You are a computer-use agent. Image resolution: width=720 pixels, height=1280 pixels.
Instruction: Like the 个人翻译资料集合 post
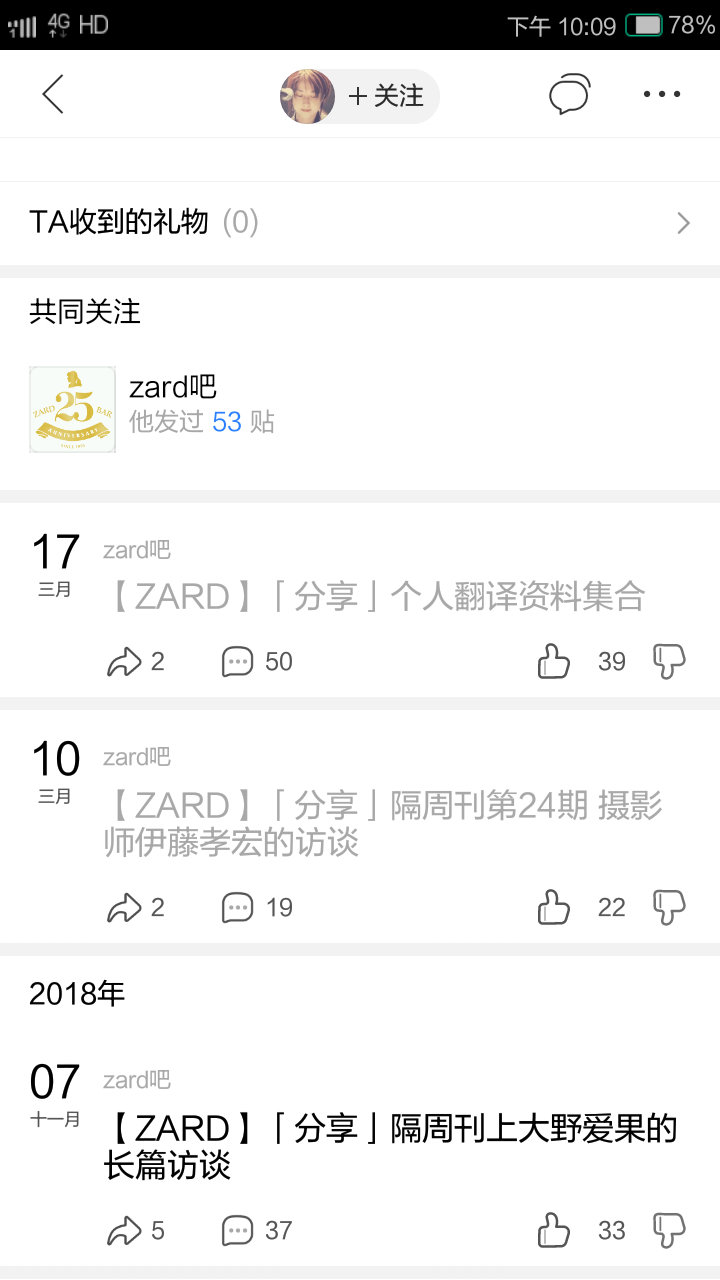554,661
